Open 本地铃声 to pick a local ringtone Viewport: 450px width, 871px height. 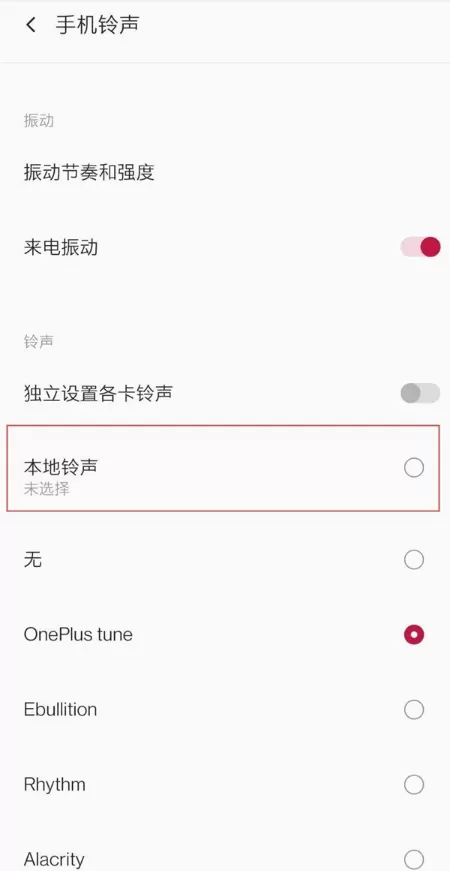click(x=223, y=468)
